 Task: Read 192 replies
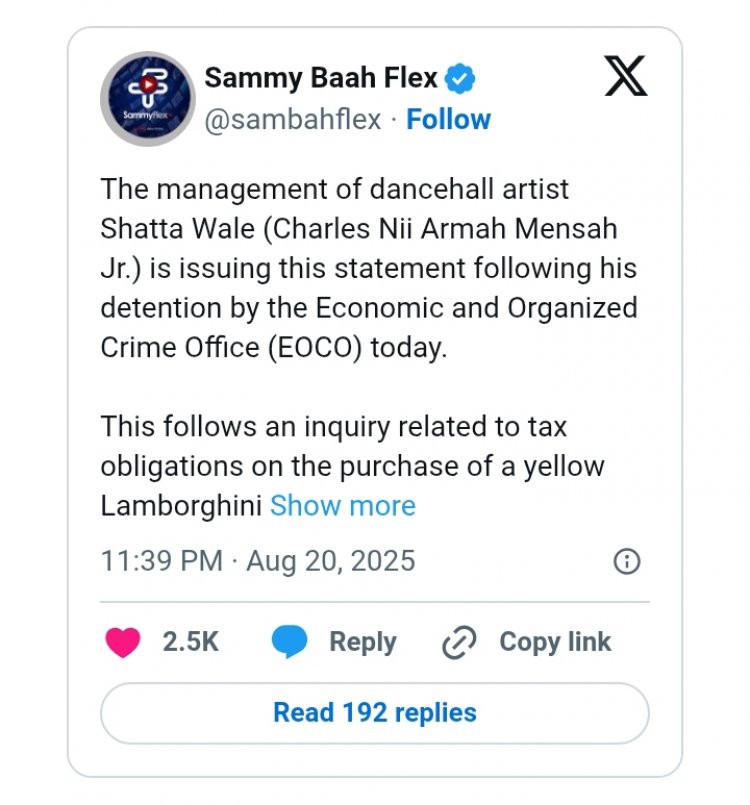[x=375, y=713]
